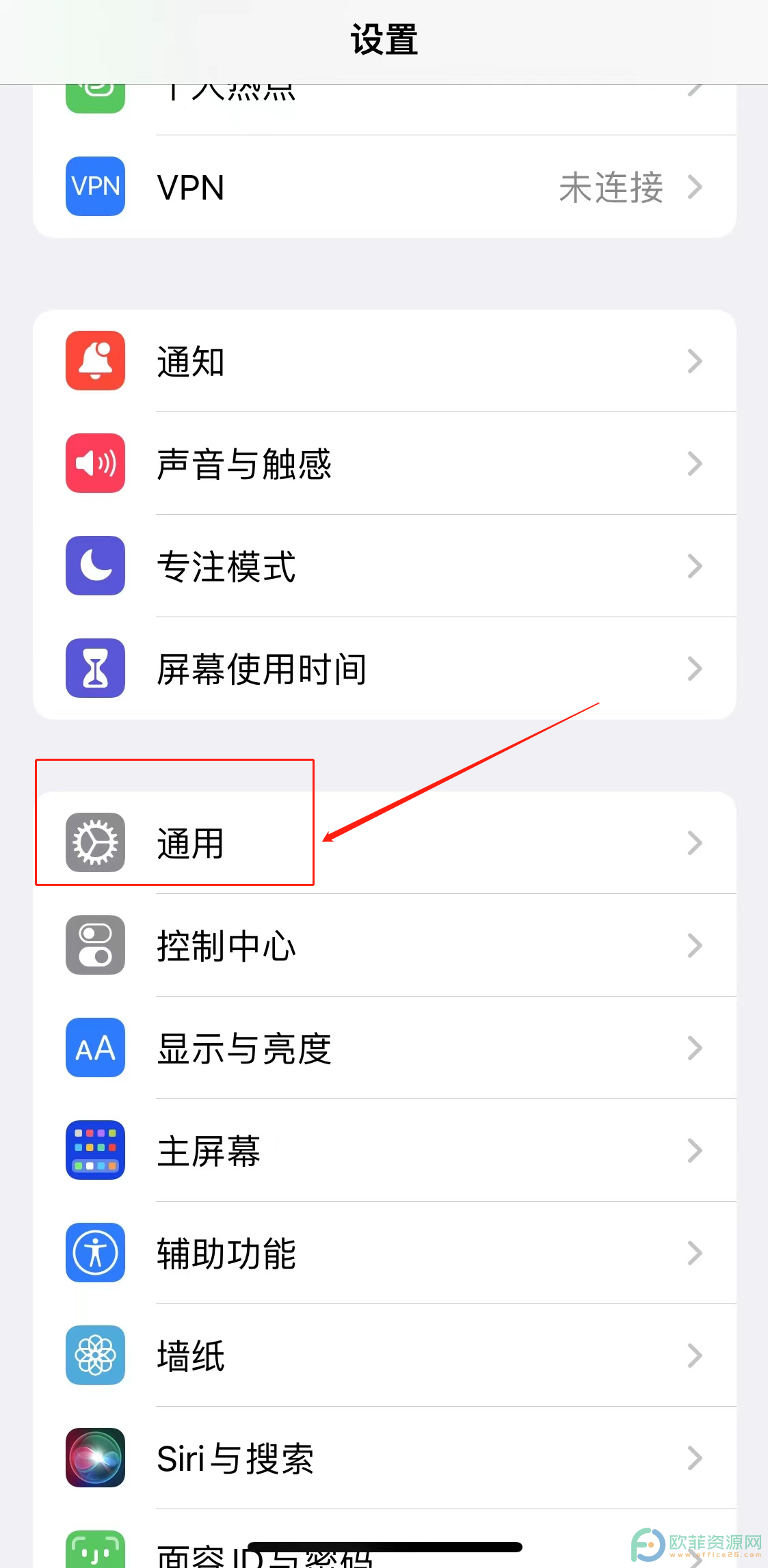Open 屏幕使用时间 settings
768x1568 pixels.
click(x=383, y=668)
